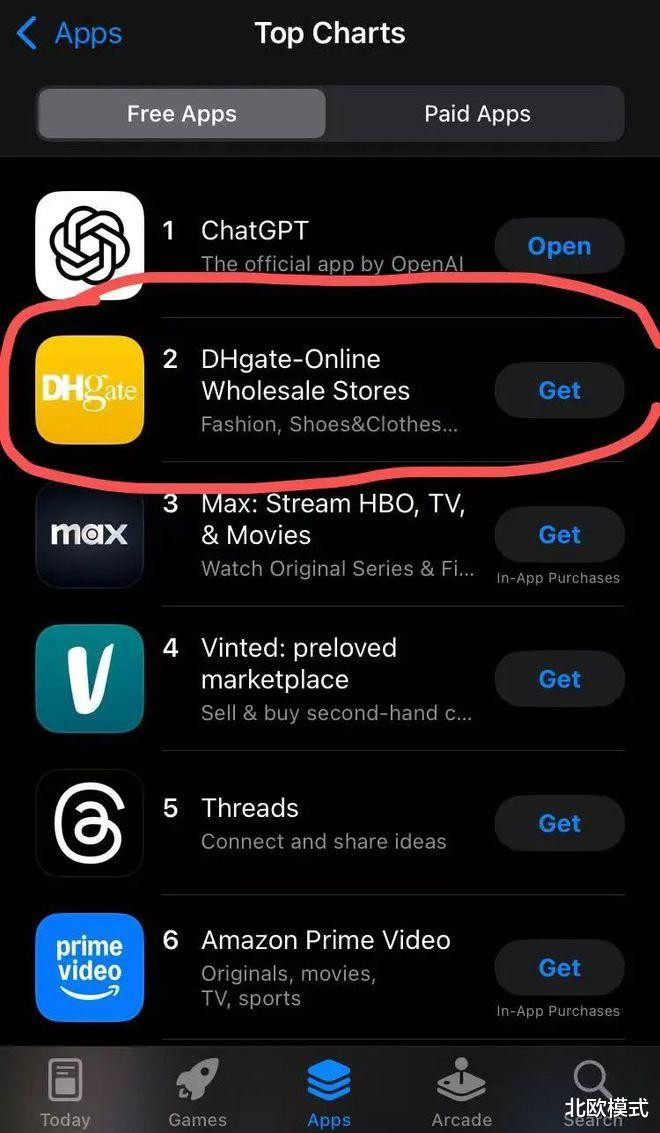Open the Search tab
The width and height of the screenshot is (660, 1133).
593,1093
